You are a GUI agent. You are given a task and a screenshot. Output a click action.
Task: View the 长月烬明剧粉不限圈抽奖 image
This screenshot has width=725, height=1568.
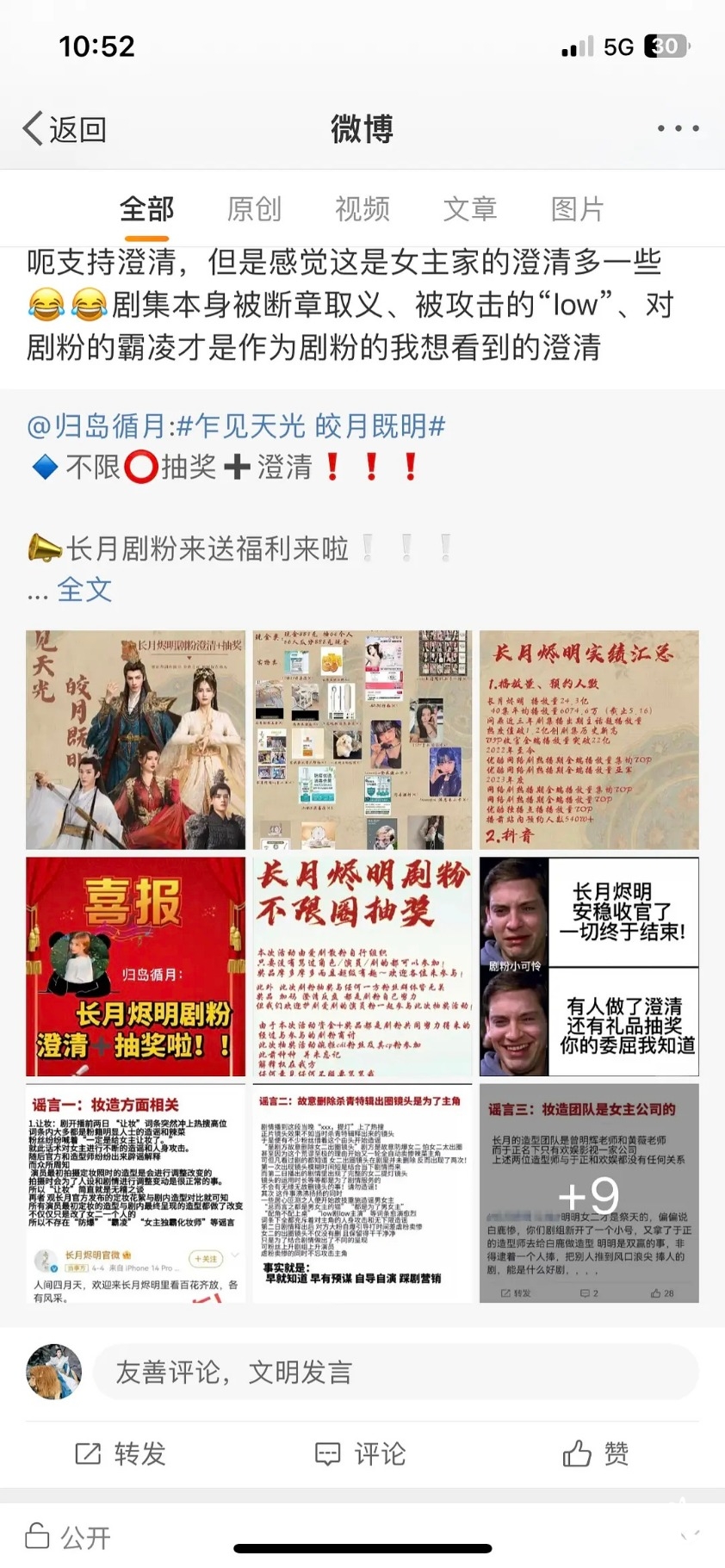362,966
